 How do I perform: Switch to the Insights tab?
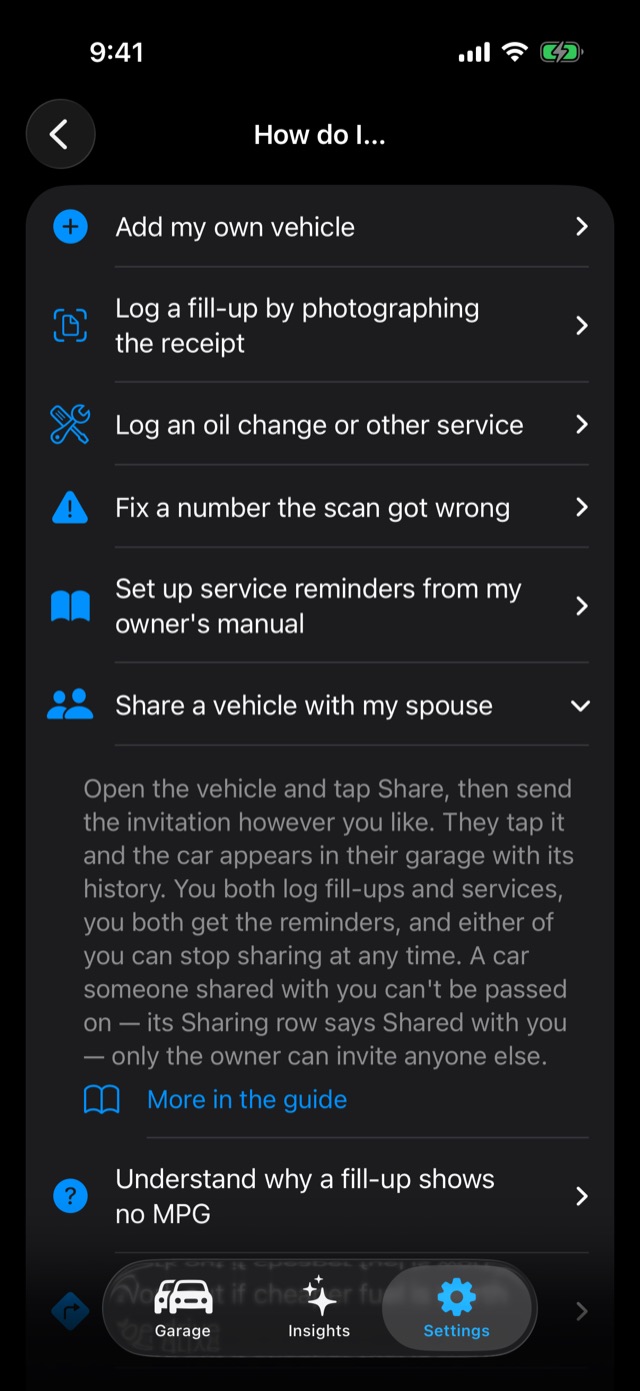pyautogui.click(x=319, y=1308)
